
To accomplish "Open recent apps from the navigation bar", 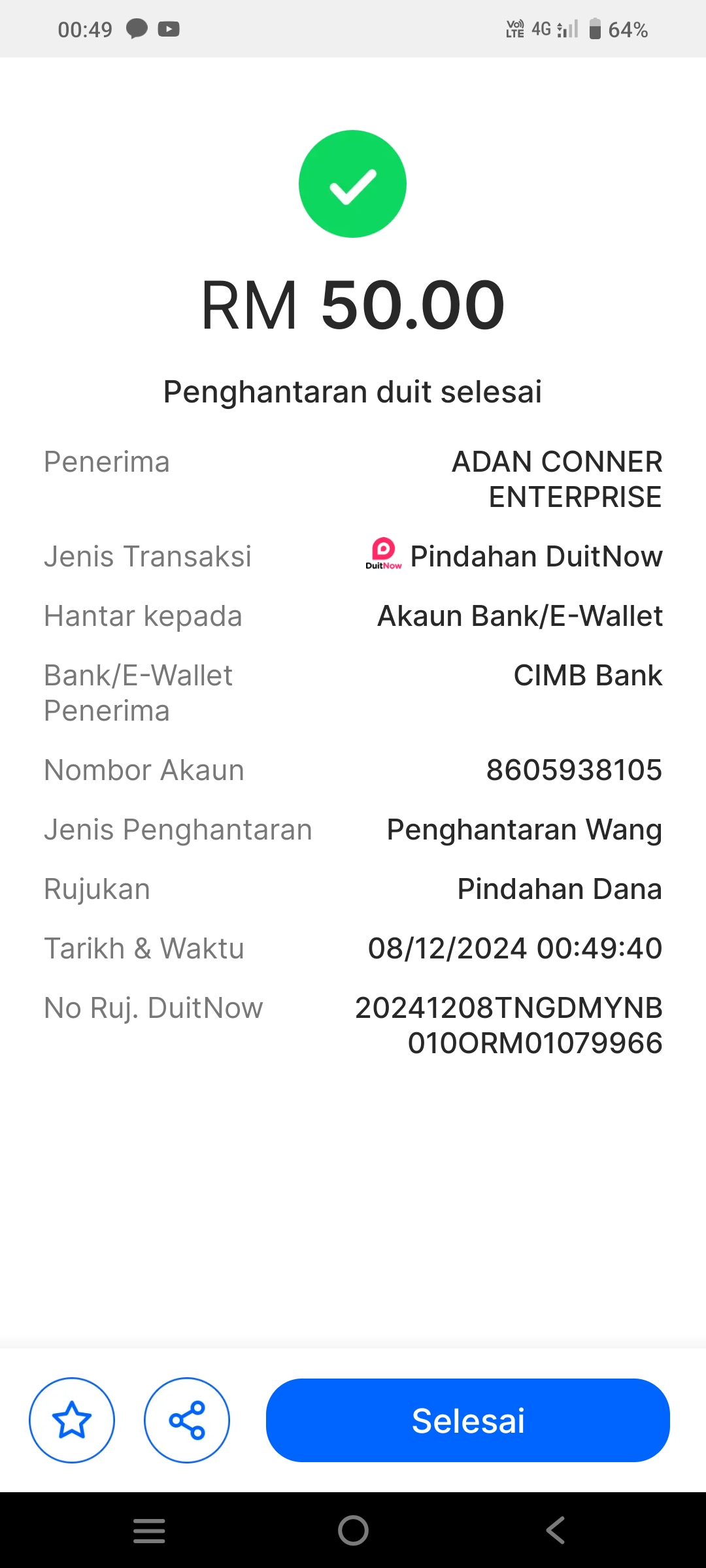I will (x=149, y=1530).
